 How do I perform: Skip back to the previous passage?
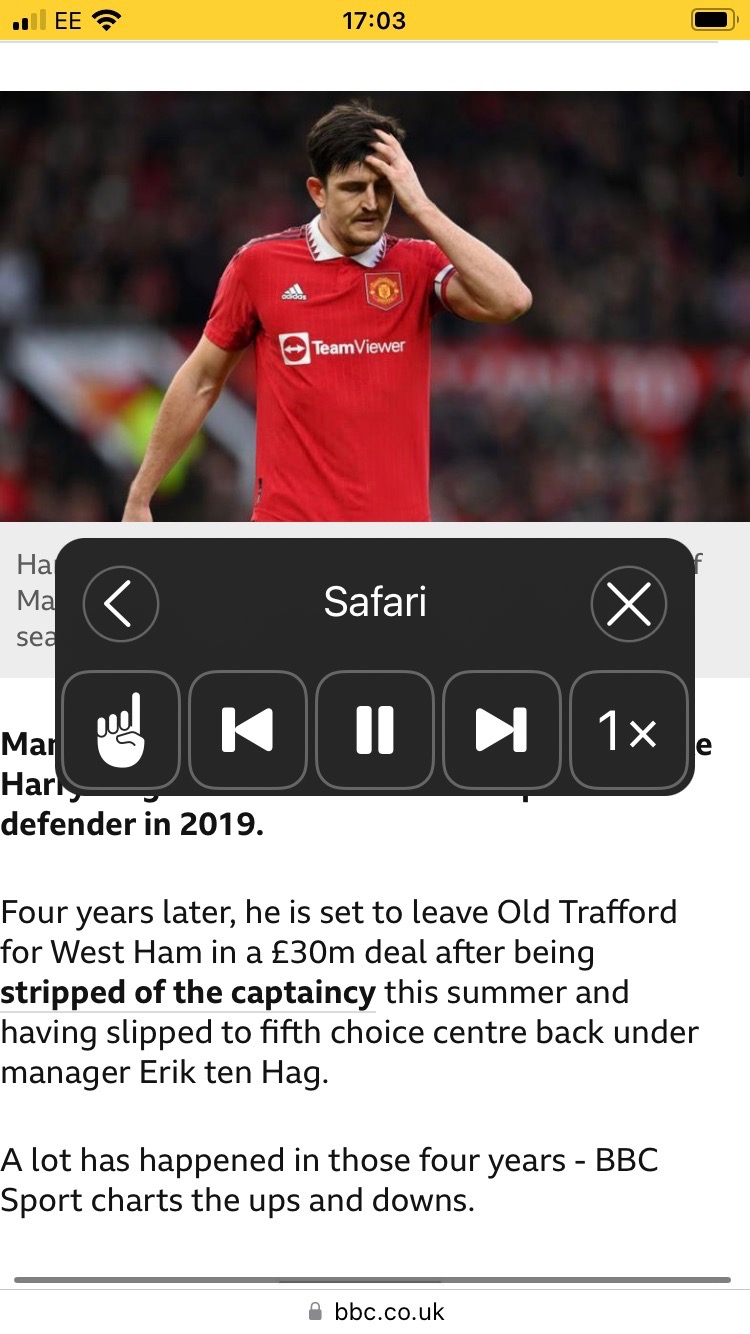[x=248, y=730]
